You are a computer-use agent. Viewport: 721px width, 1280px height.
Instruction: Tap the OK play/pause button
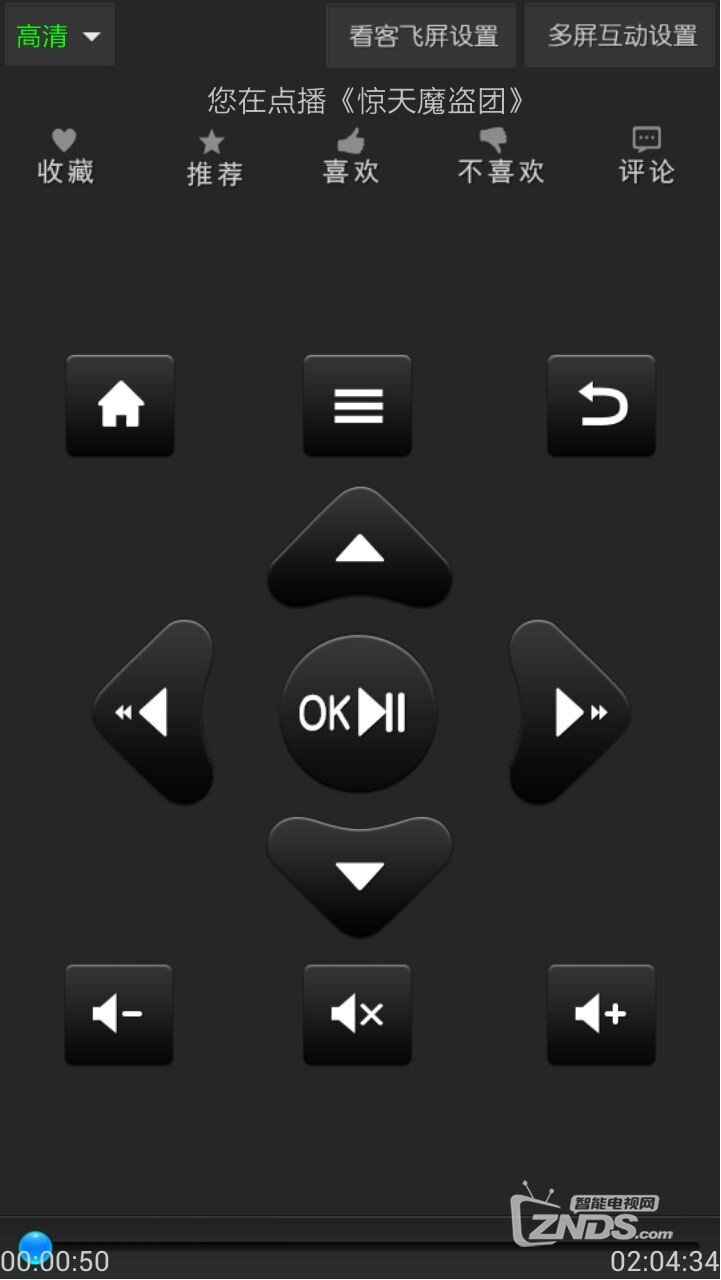click(x=358, y=713)
